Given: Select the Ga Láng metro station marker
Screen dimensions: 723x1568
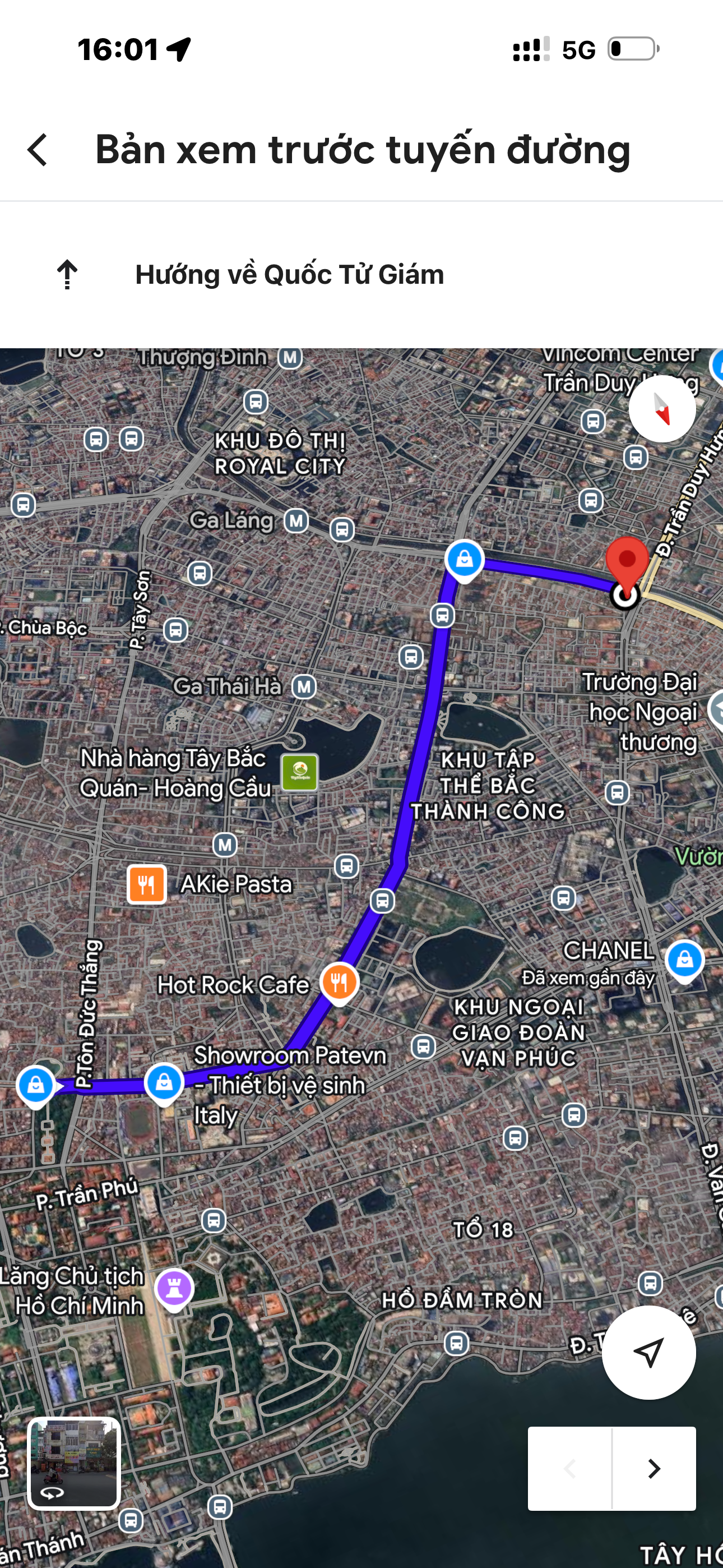Looking at the screenshot, I should tap(296, 520).
